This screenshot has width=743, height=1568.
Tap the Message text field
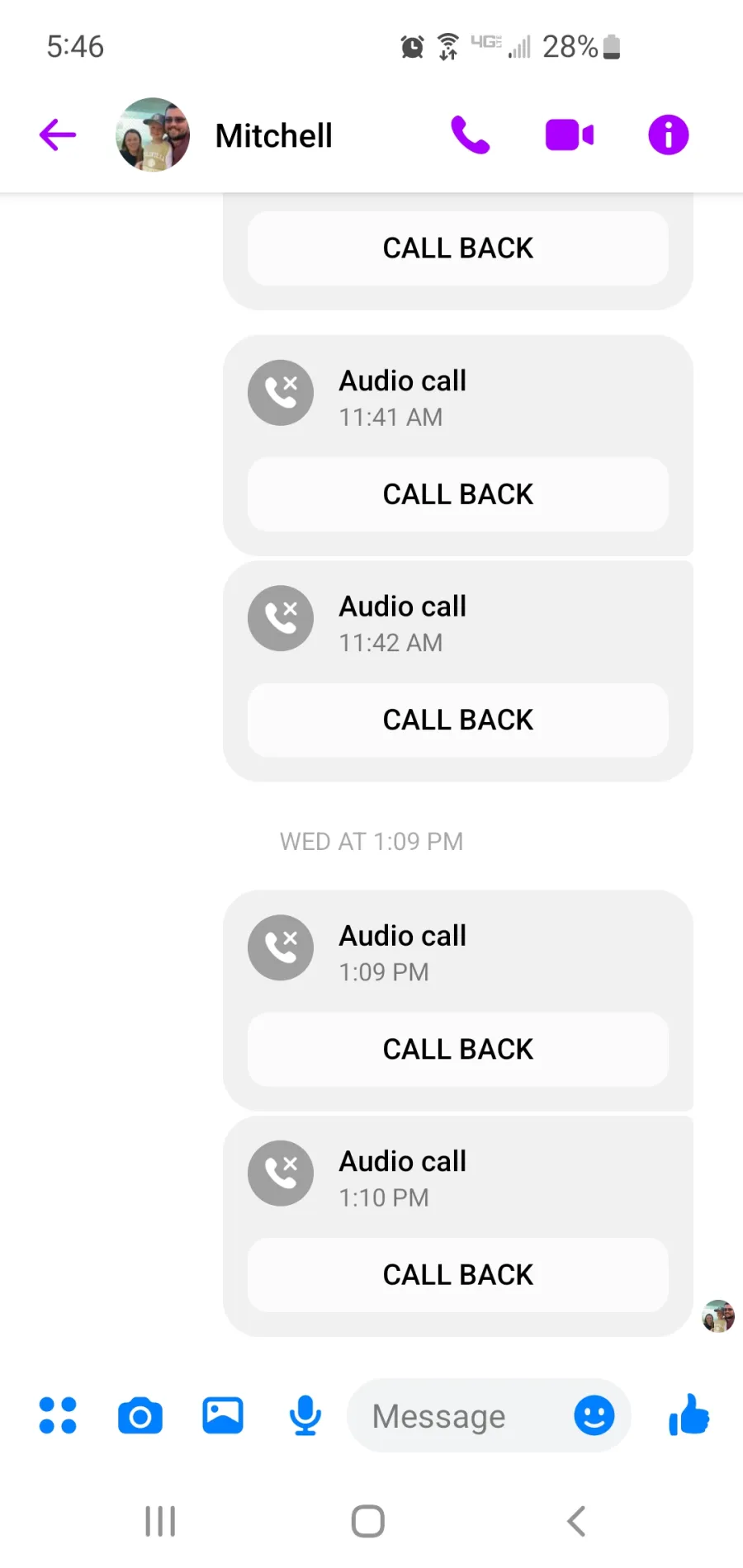coord(458,1416)
